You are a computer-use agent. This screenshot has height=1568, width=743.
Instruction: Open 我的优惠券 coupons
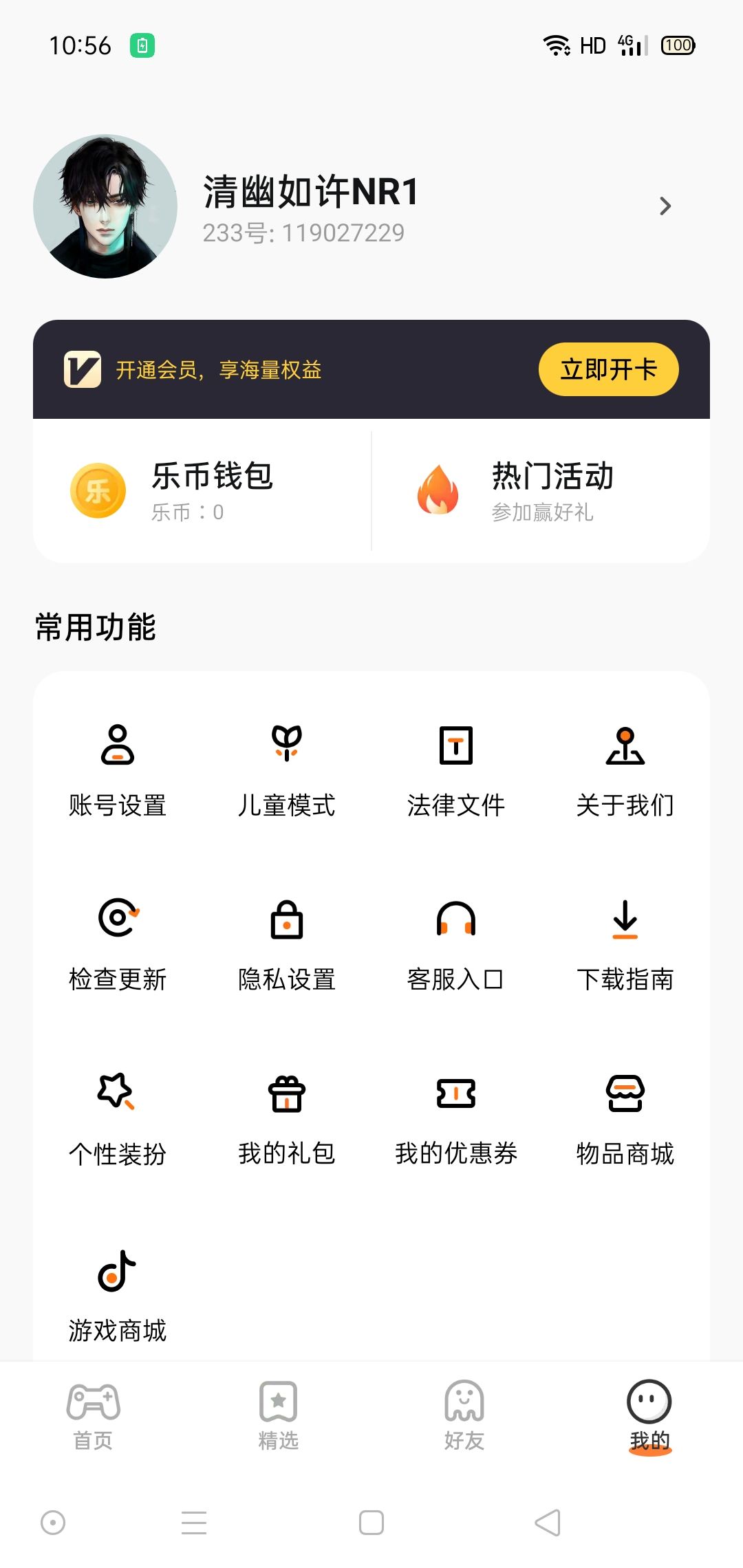pyautogui.click(x=456, y=1119)
